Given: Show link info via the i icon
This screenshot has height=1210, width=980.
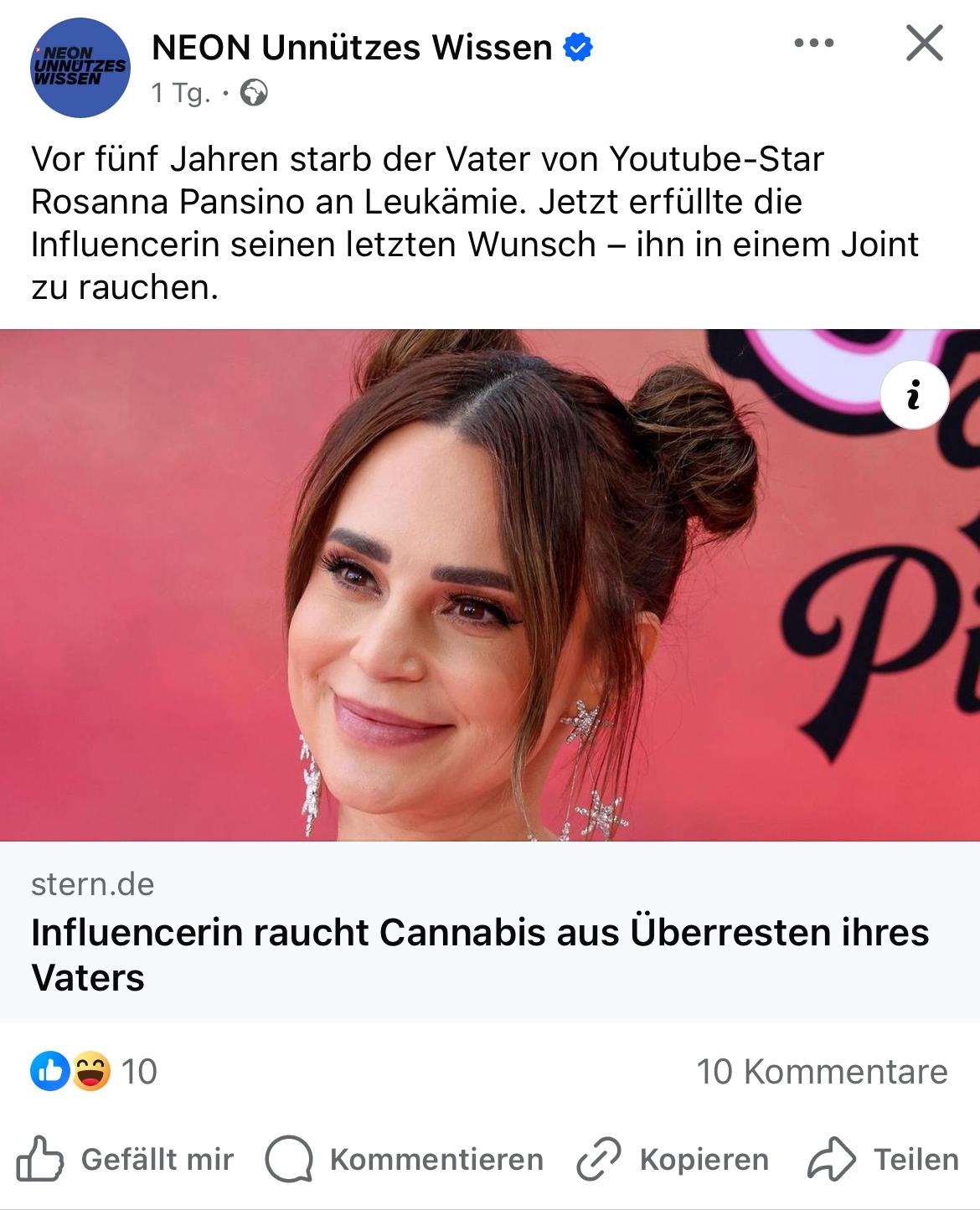Looking at the screenshot, I should click(914, 395).
